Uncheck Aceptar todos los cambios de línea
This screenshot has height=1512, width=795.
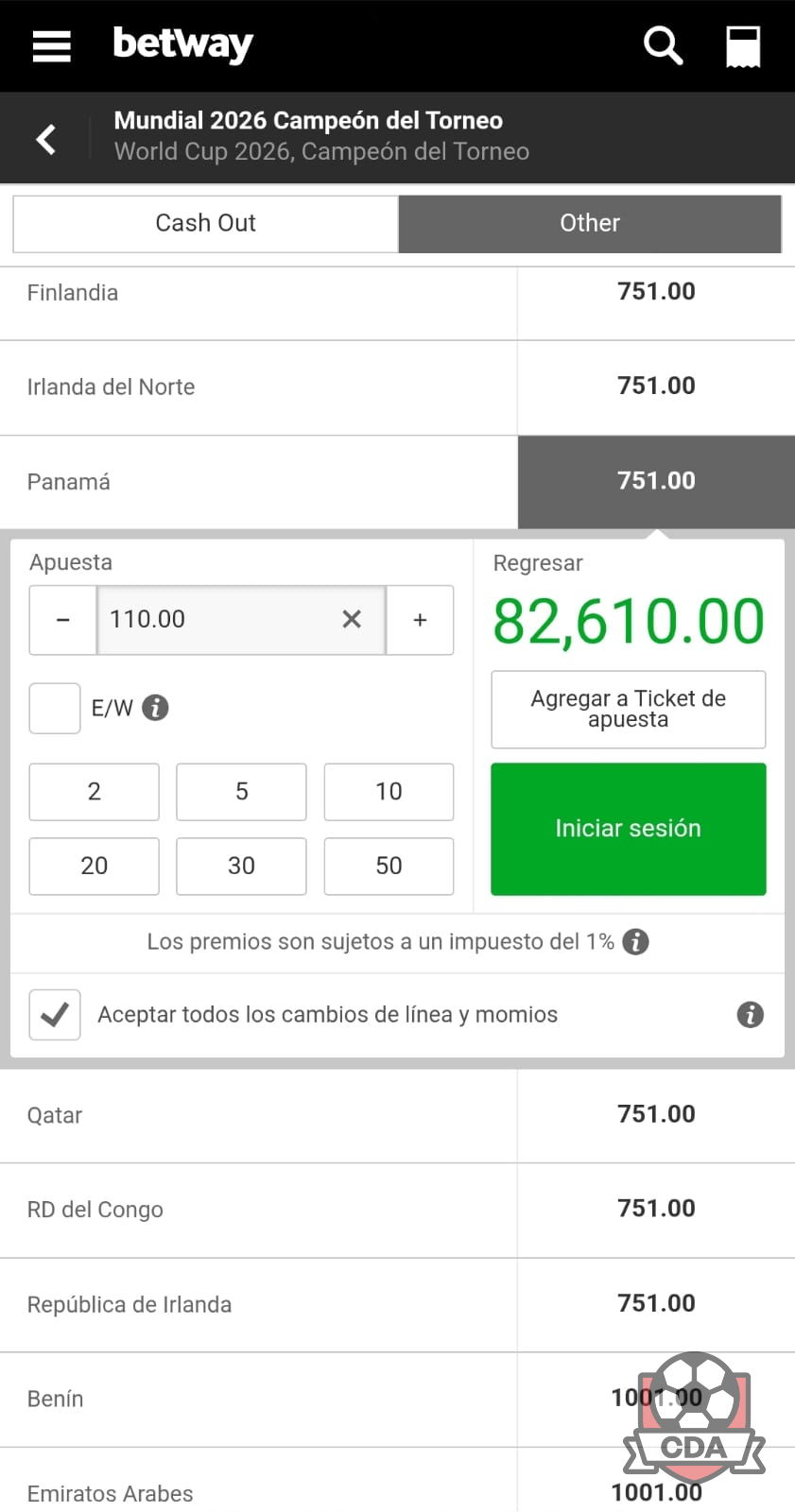[x=55, y=1015]
